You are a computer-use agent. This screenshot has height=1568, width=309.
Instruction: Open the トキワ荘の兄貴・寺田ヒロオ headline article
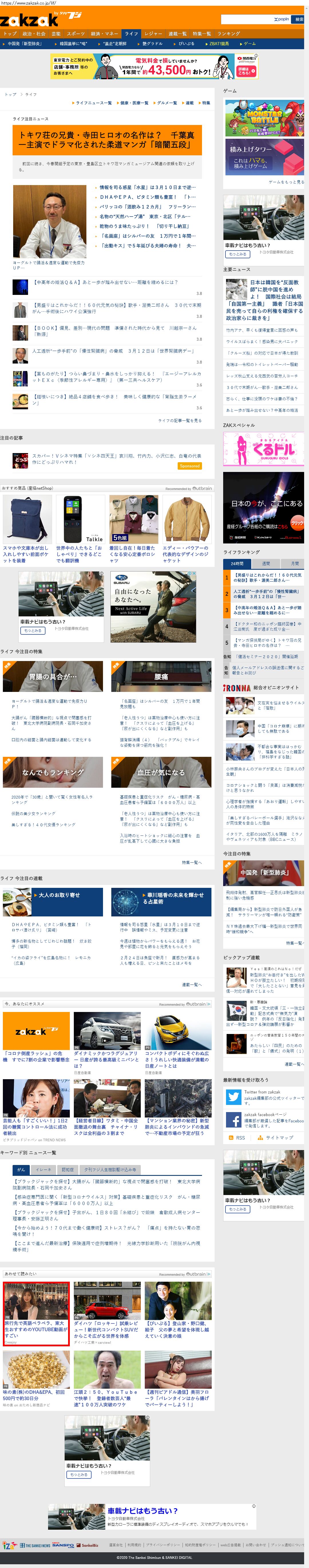107,140
